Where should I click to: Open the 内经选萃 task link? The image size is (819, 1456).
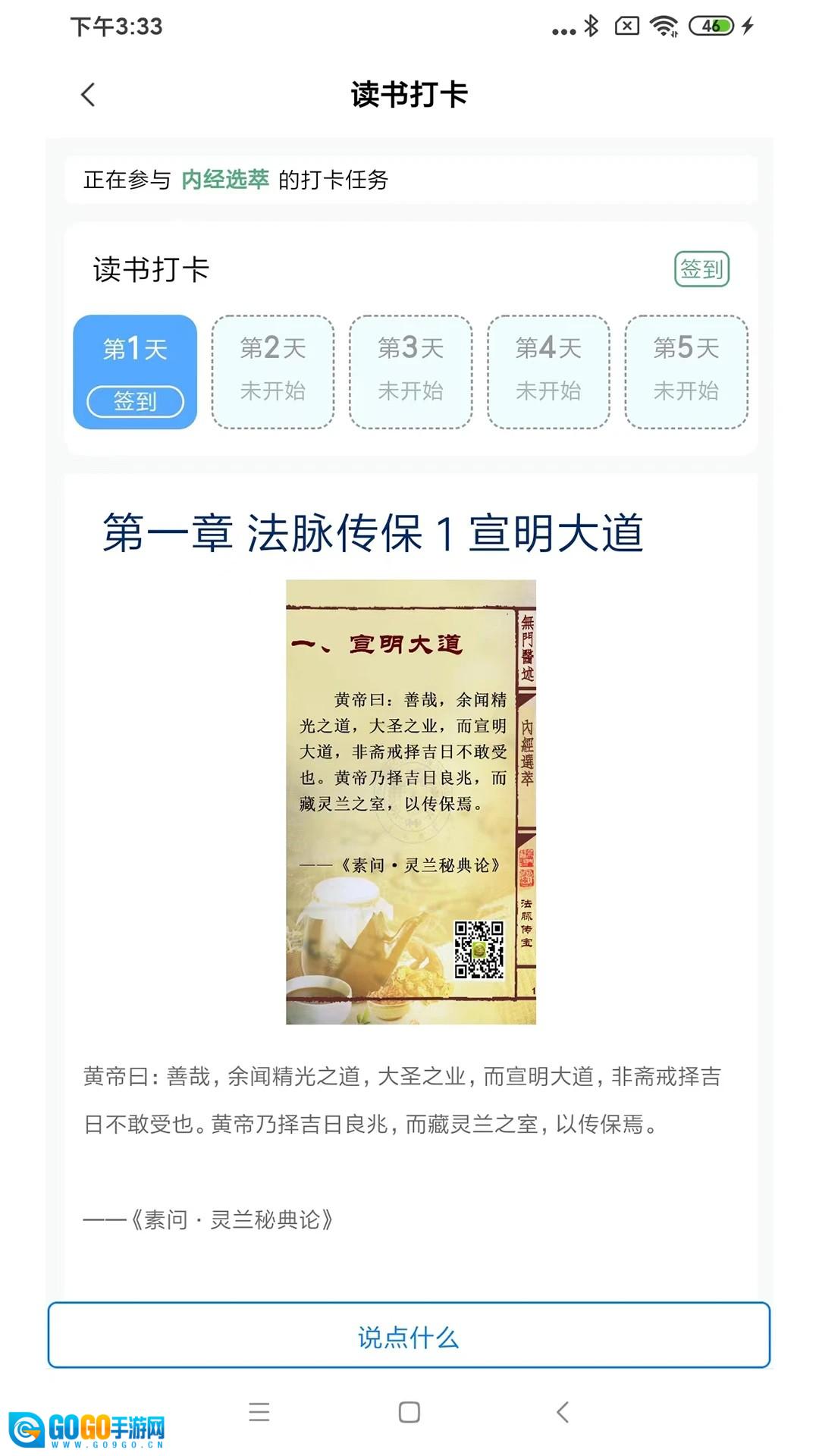[226, 180]
